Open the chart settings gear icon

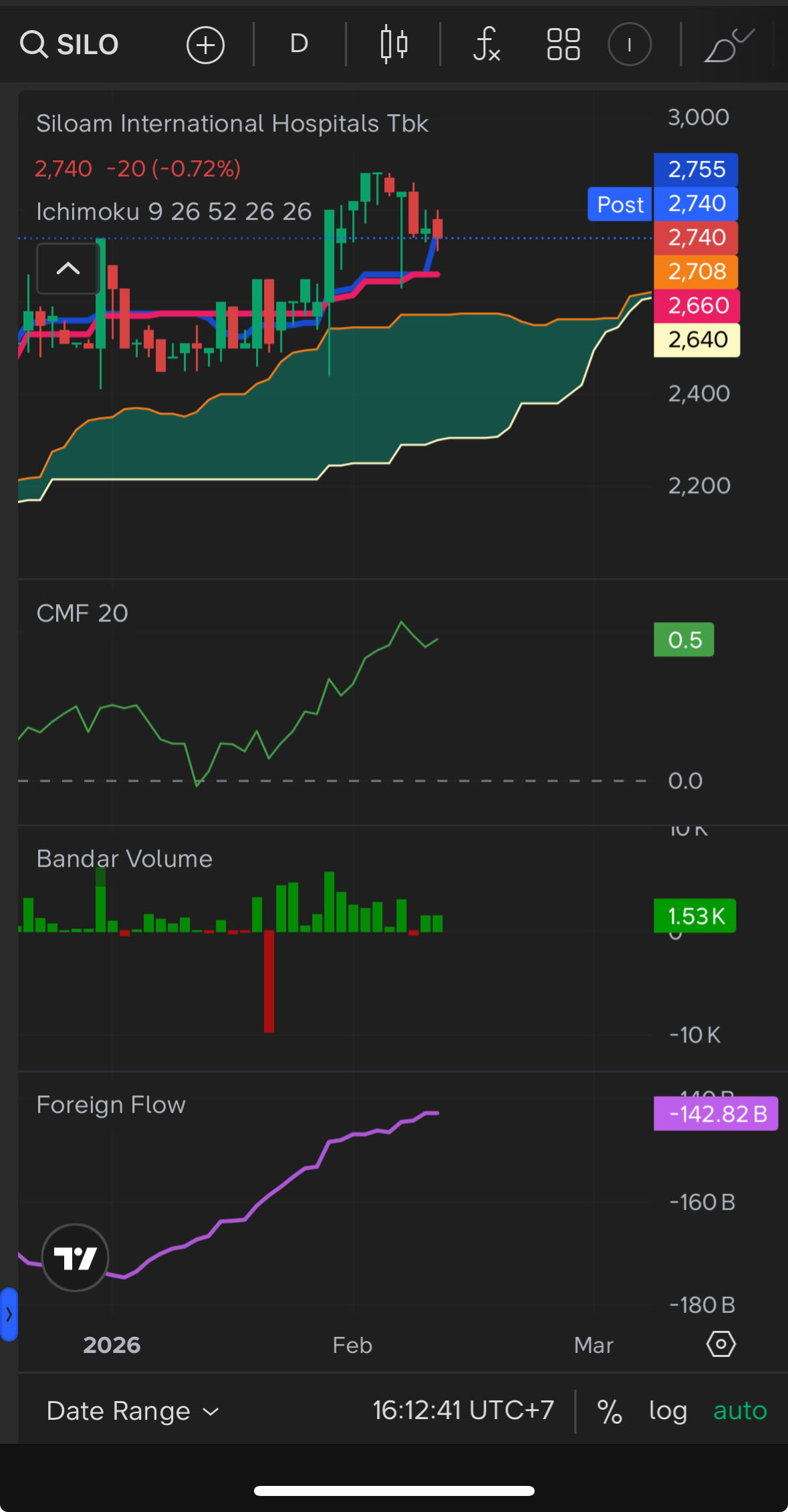[720, 1344]
